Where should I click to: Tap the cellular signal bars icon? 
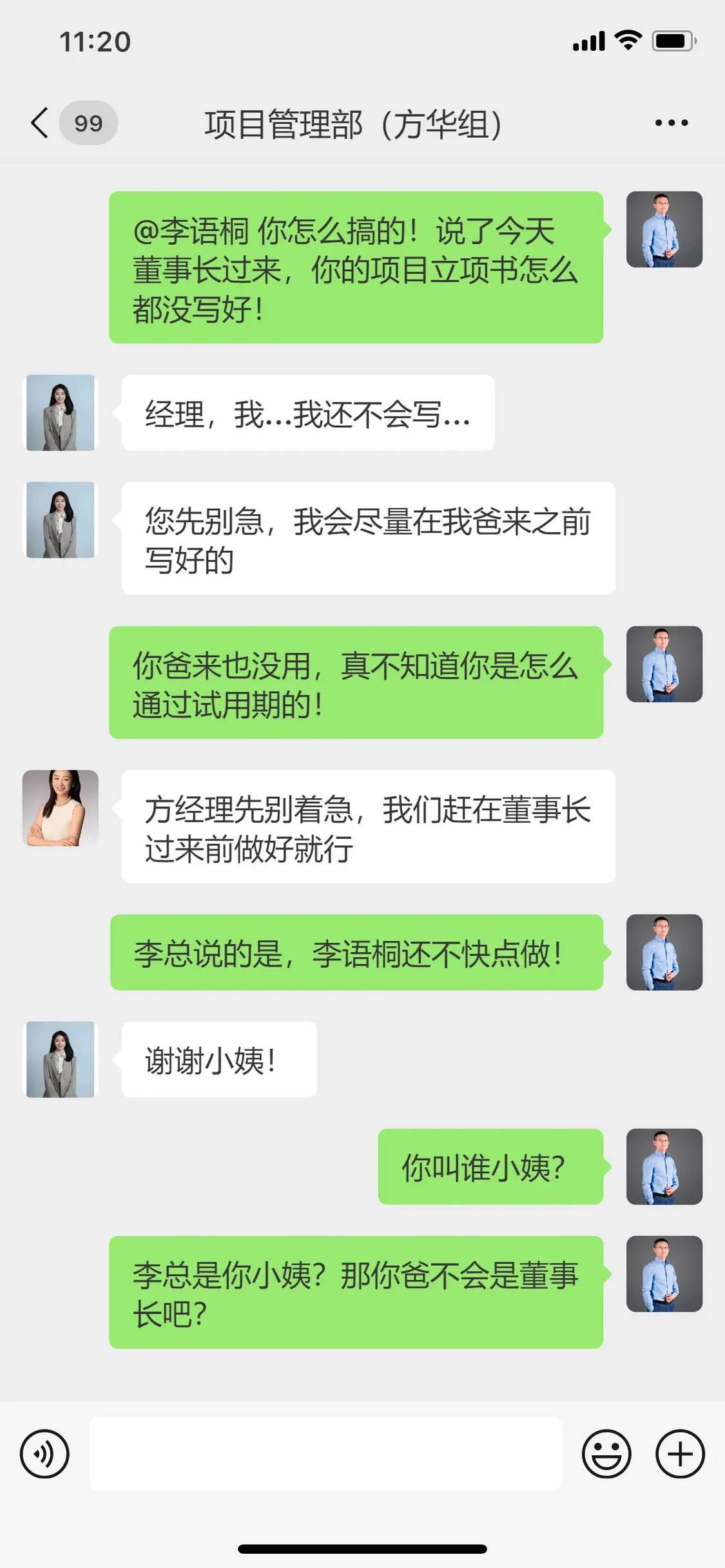tap(587, 41)
